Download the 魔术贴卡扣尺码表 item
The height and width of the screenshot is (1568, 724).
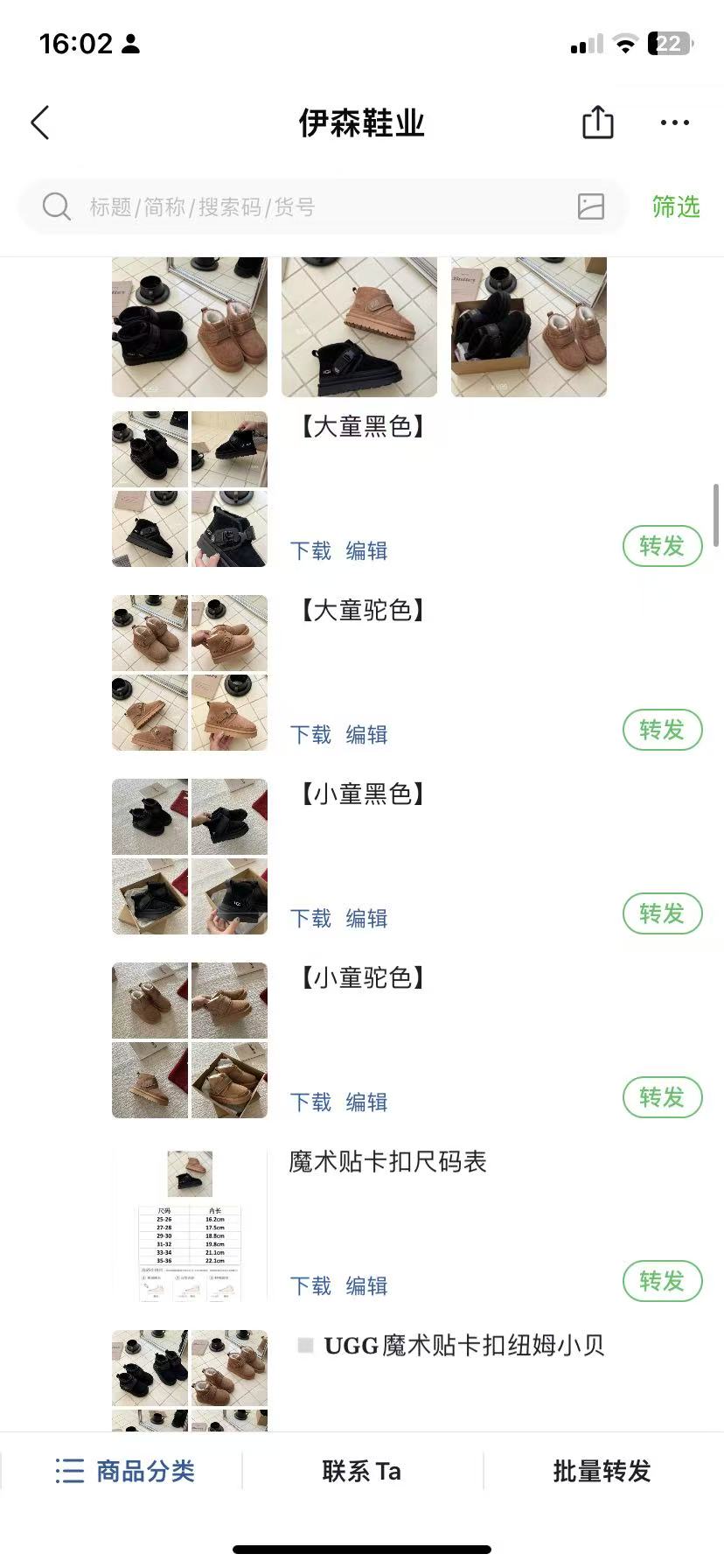point(311,1286)
